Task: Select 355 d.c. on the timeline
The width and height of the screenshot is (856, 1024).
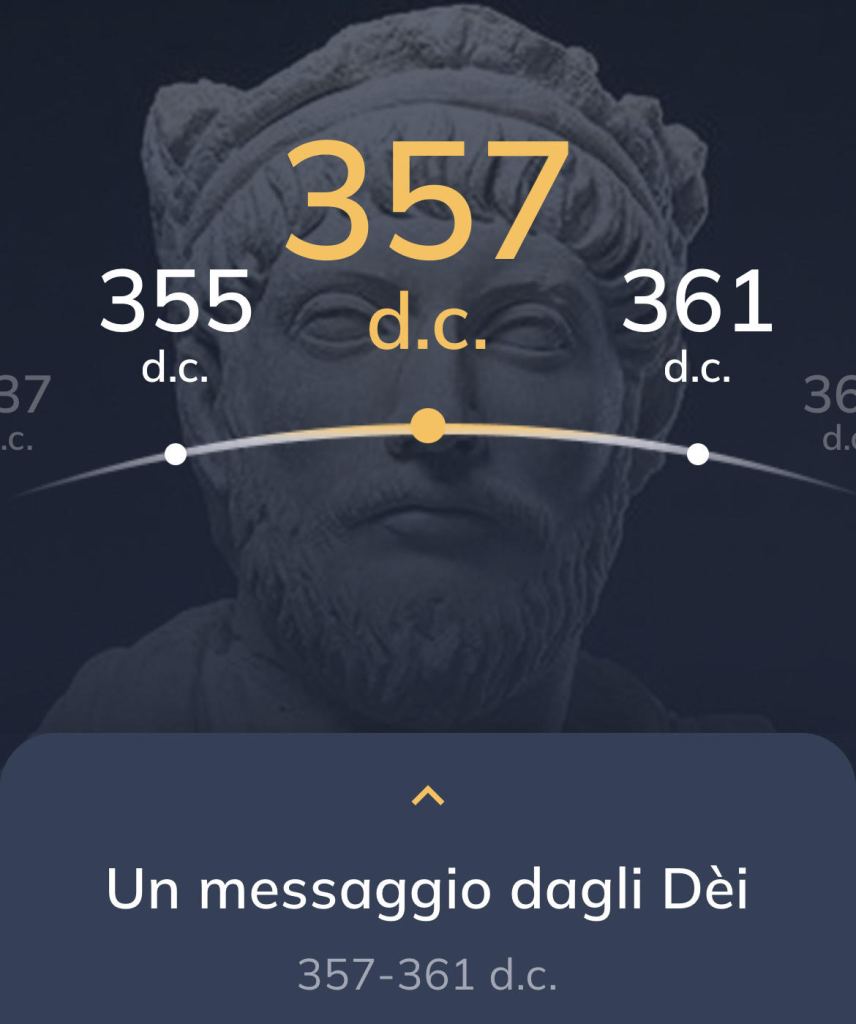Action: point(175,454)
